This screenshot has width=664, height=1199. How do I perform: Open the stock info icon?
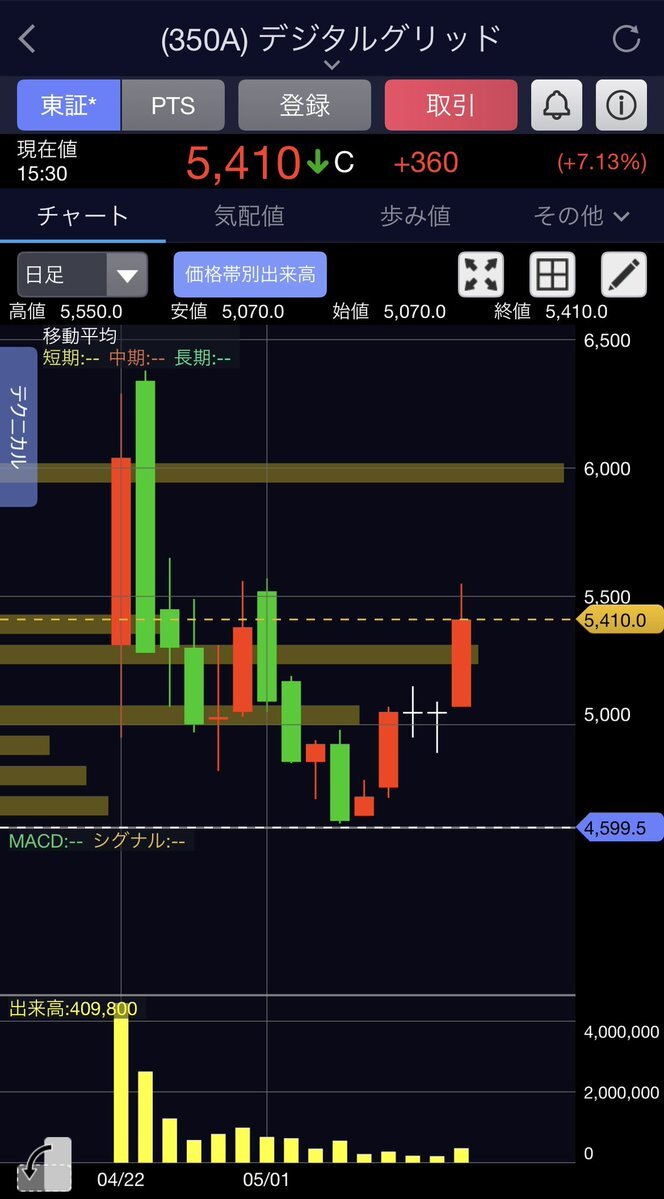[621, 106]
